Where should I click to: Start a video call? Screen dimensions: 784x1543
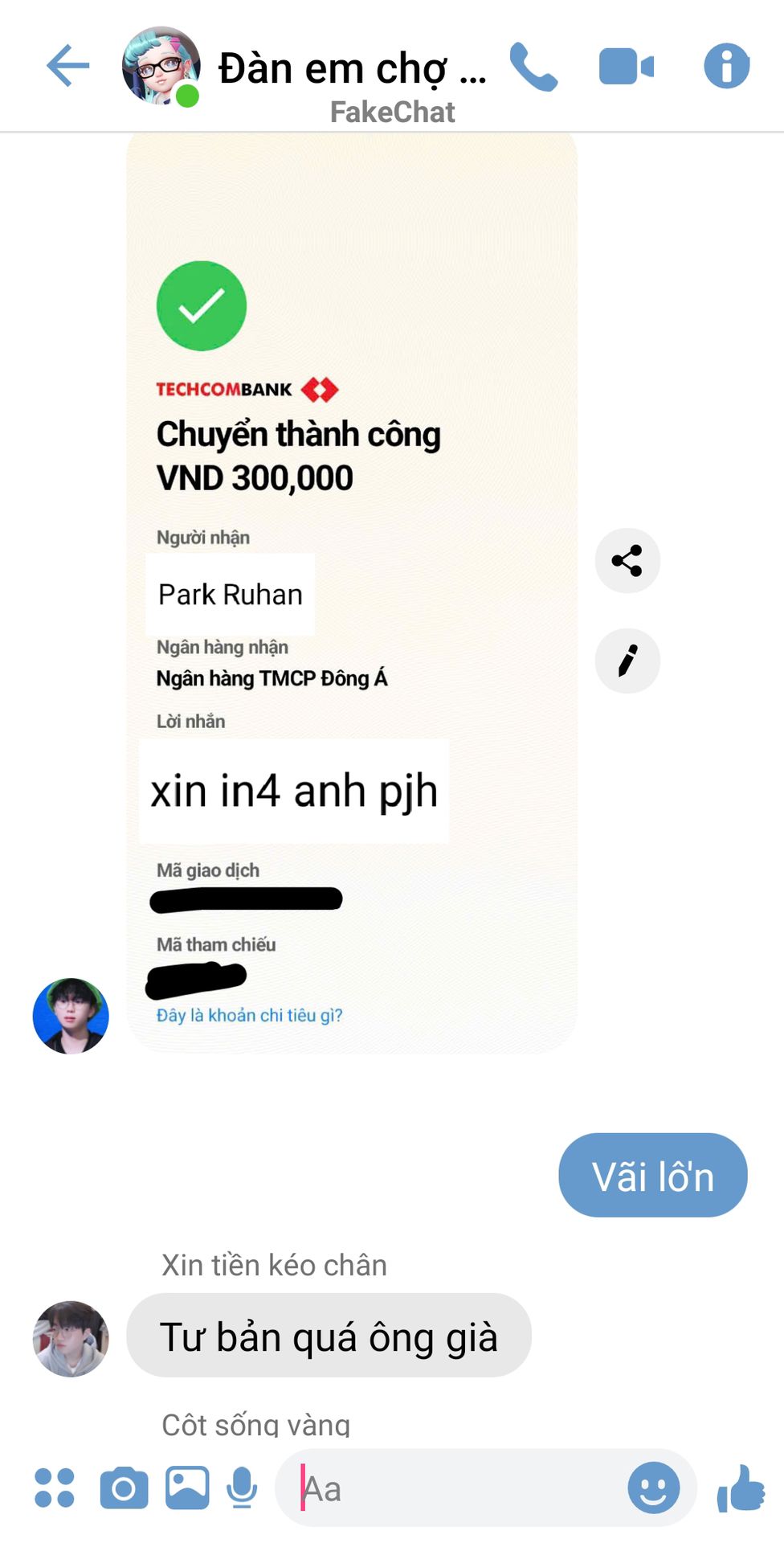(627, 67)
